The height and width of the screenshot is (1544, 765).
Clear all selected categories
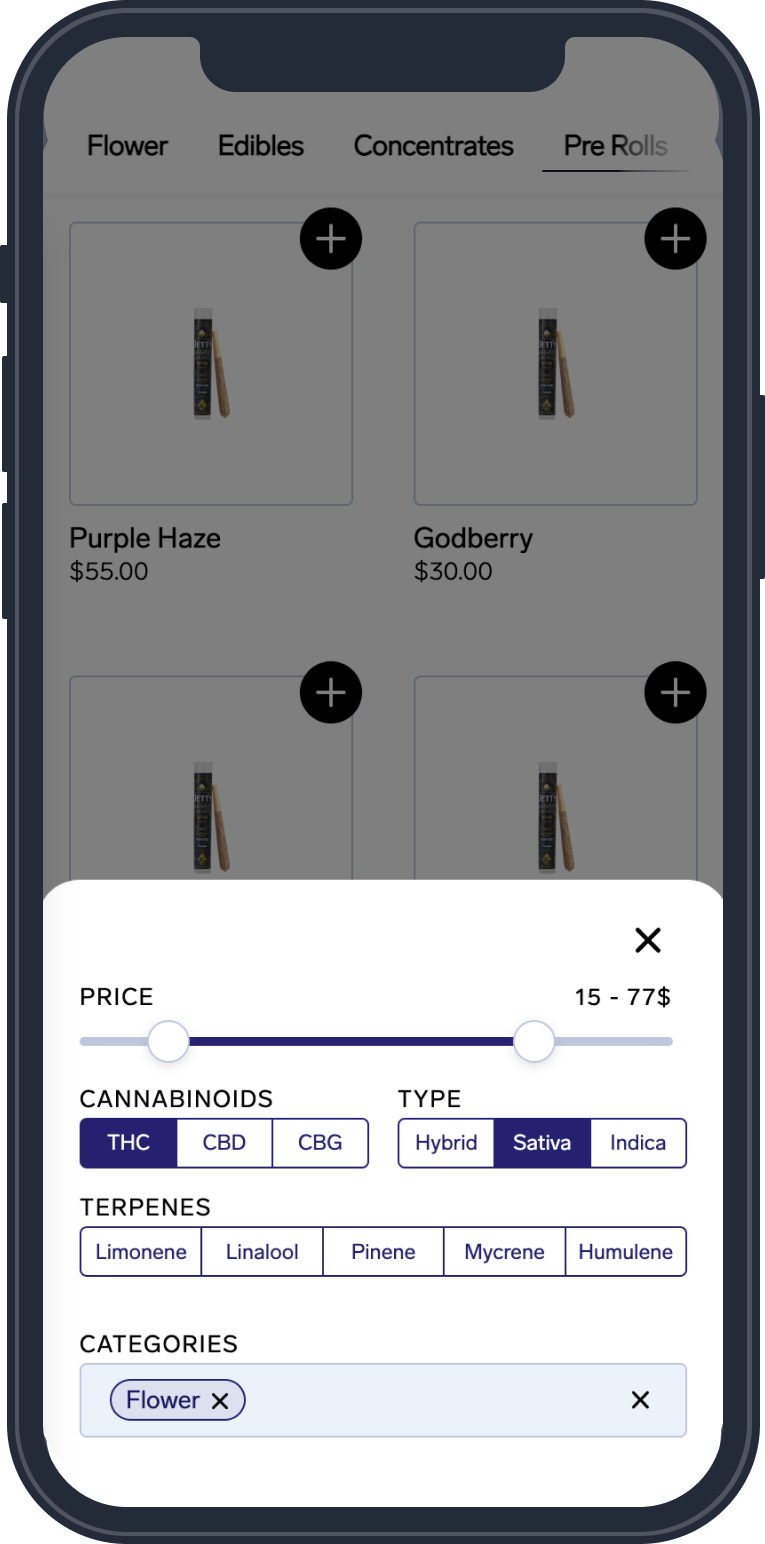[641, 1400]
